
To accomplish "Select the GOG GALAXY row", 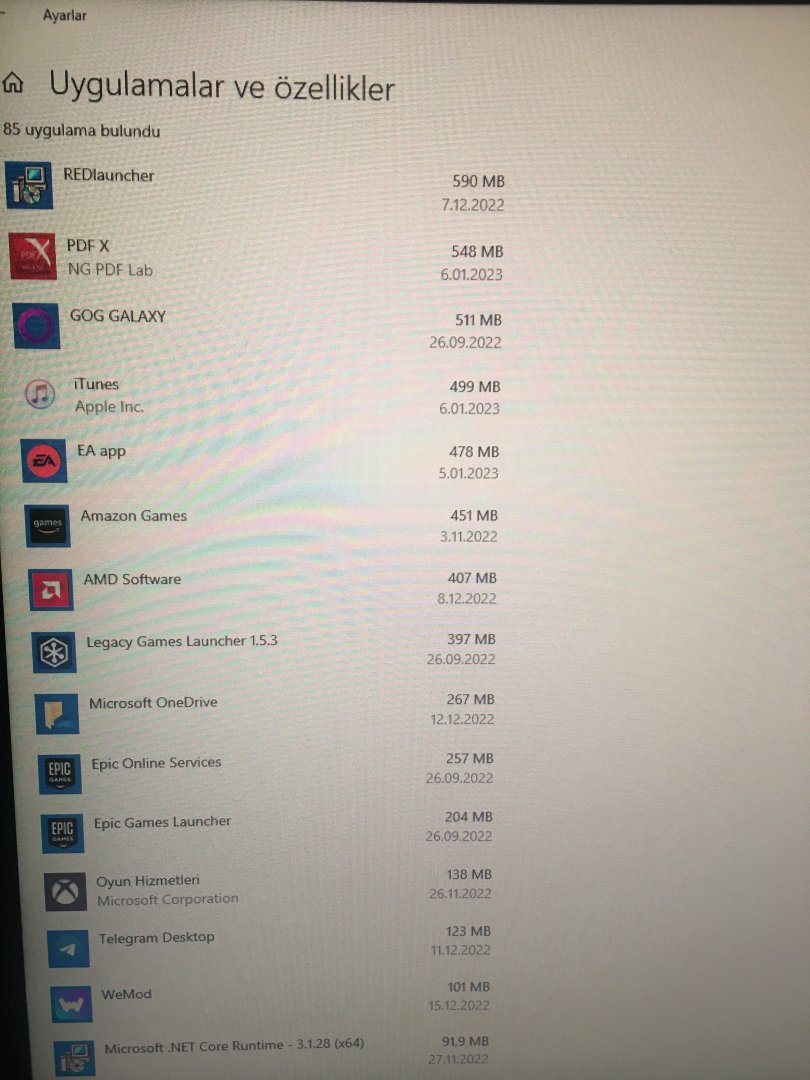I will click(x=117, y=316).
